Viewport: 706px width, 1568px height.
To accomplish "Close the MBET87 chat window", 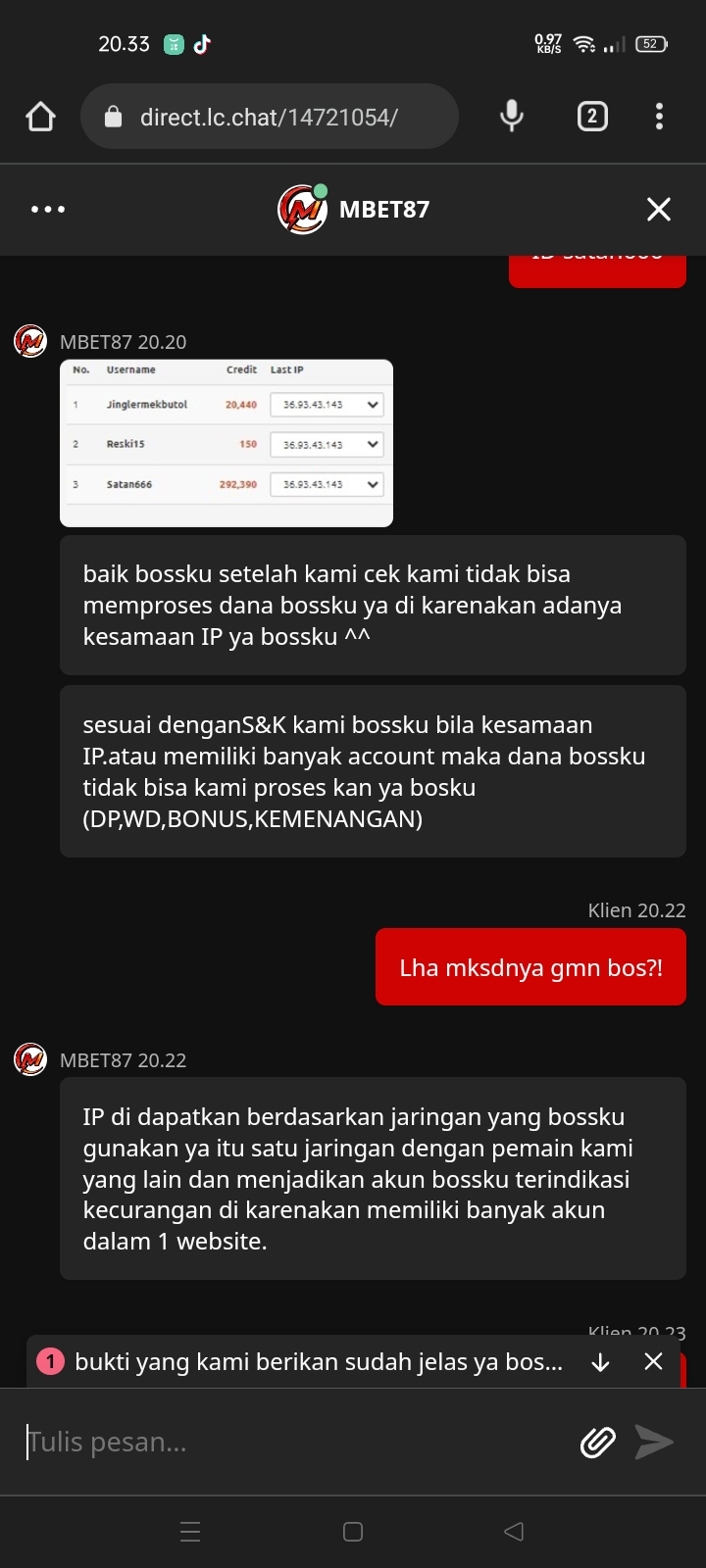I will pyautogui.click(x=659, y=210).
